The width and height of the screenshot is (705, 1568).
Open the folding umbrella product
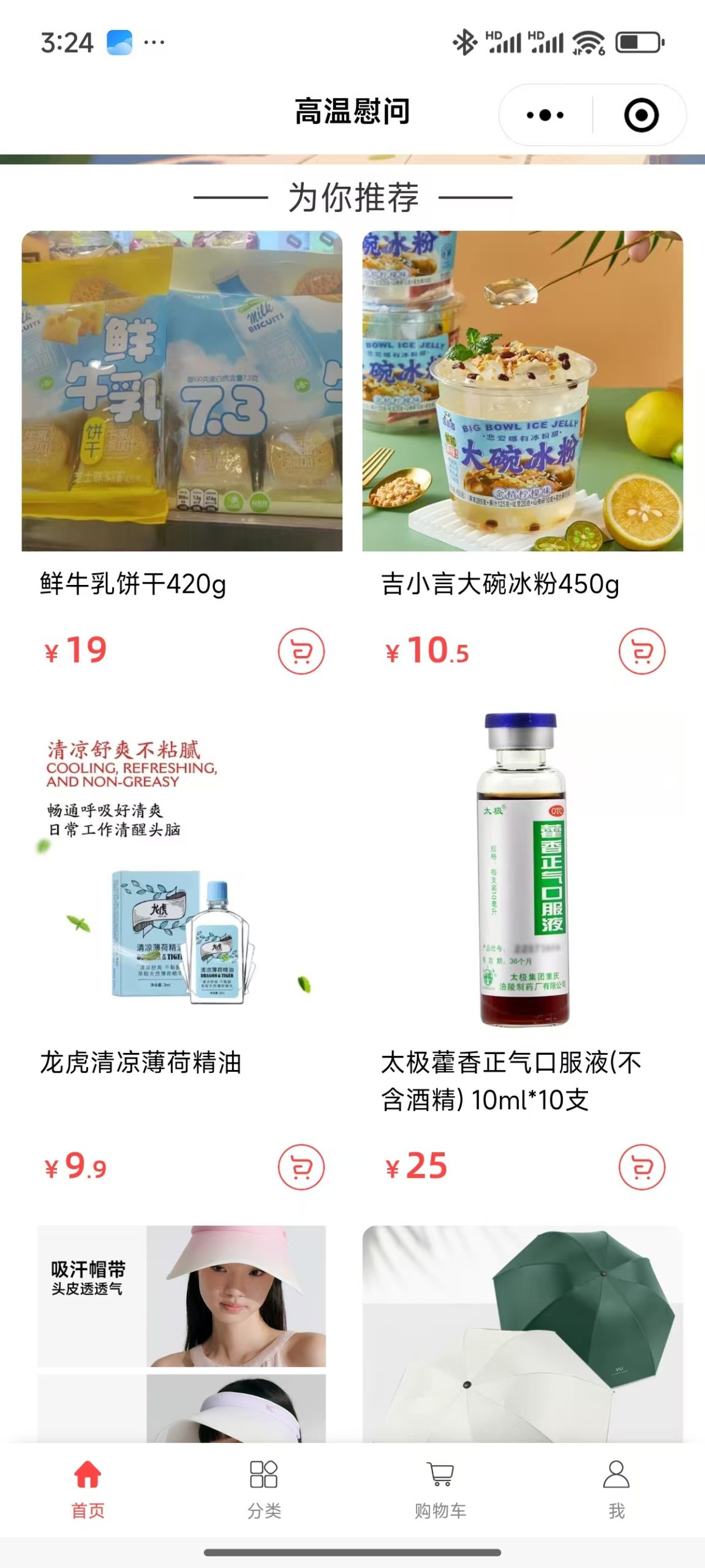522,1332
